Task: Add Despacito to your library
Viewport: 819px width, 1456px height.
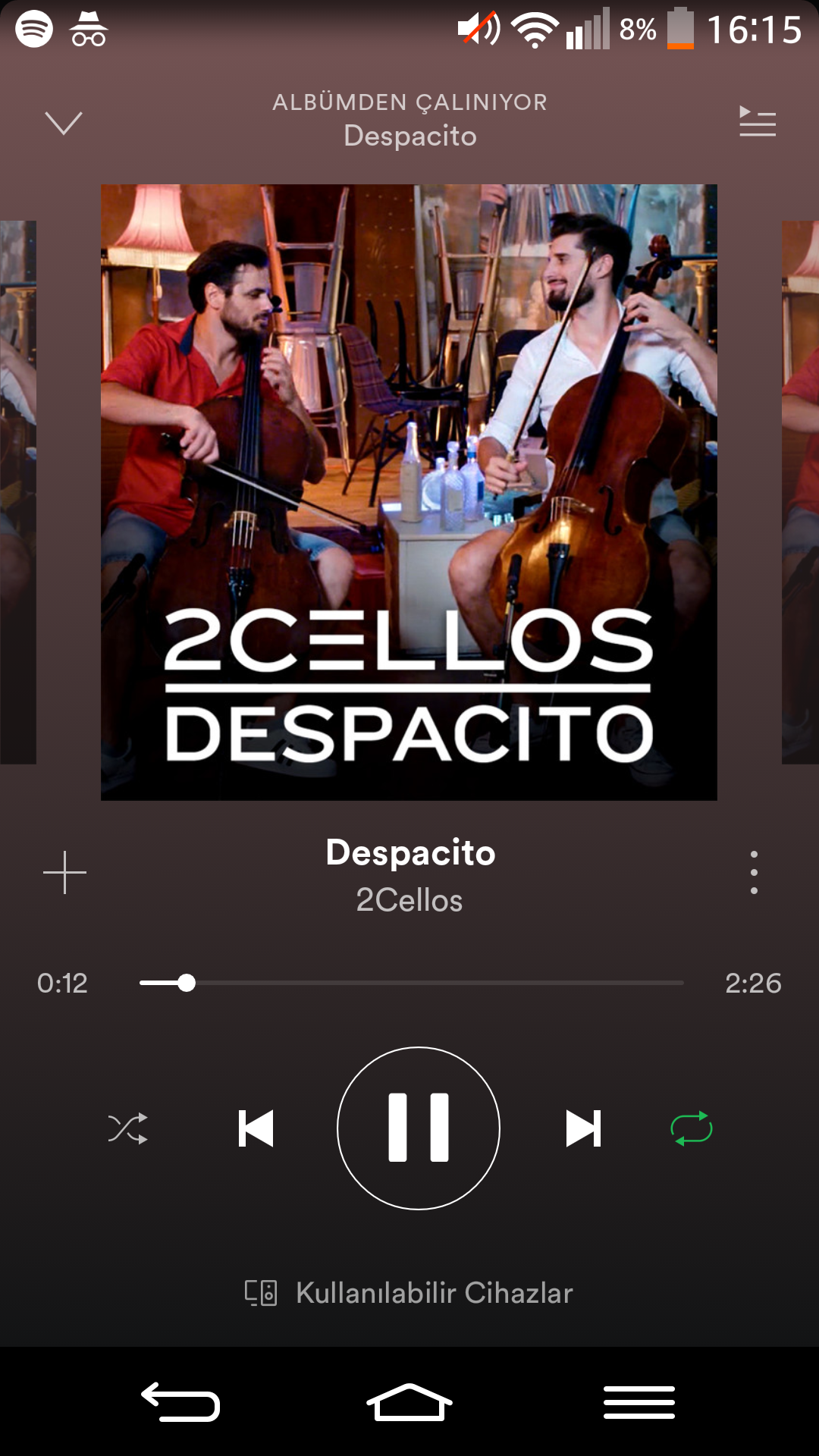Action: tap(64, 872)
